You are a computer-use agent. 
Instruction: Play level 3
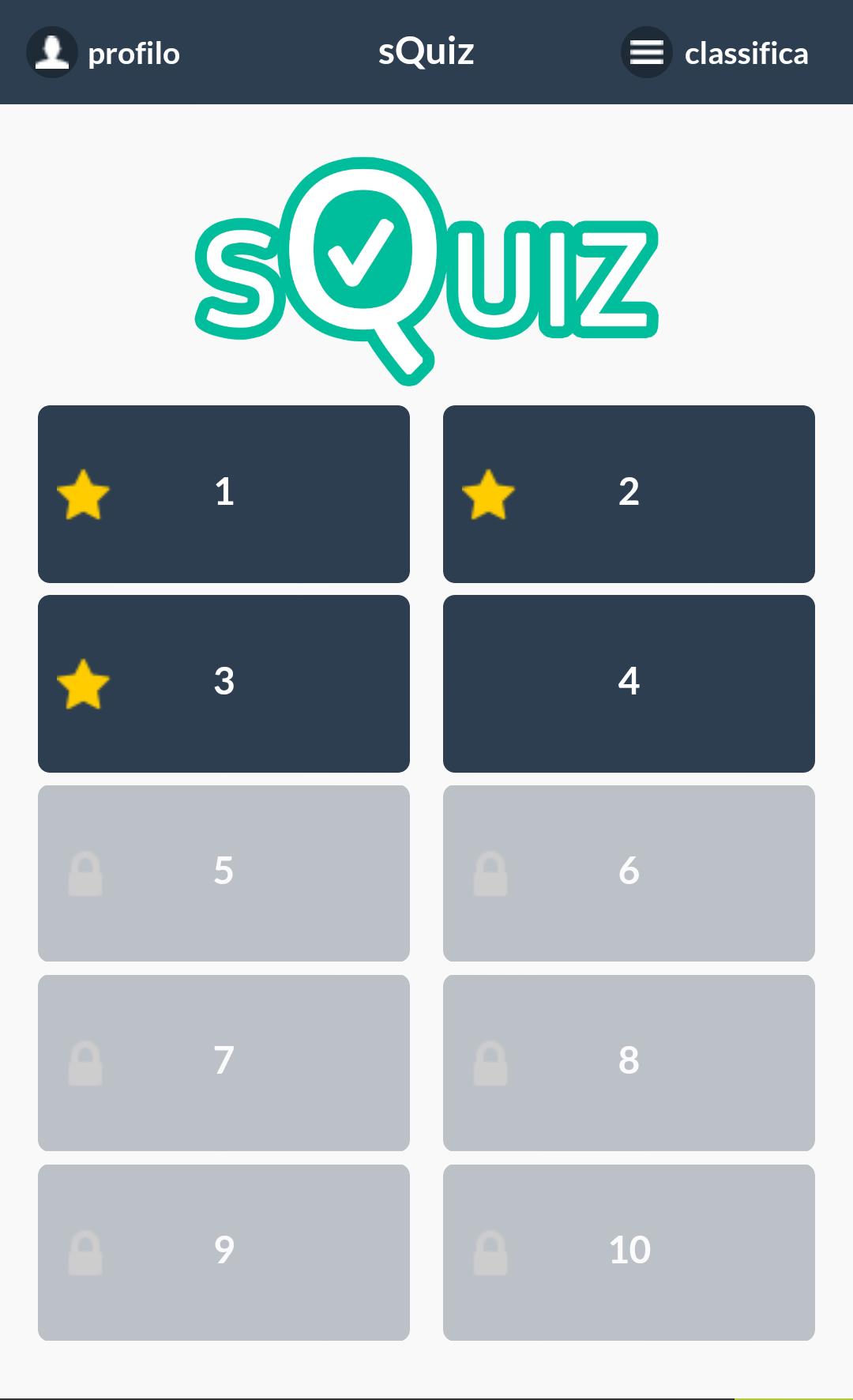click(224, 683)
